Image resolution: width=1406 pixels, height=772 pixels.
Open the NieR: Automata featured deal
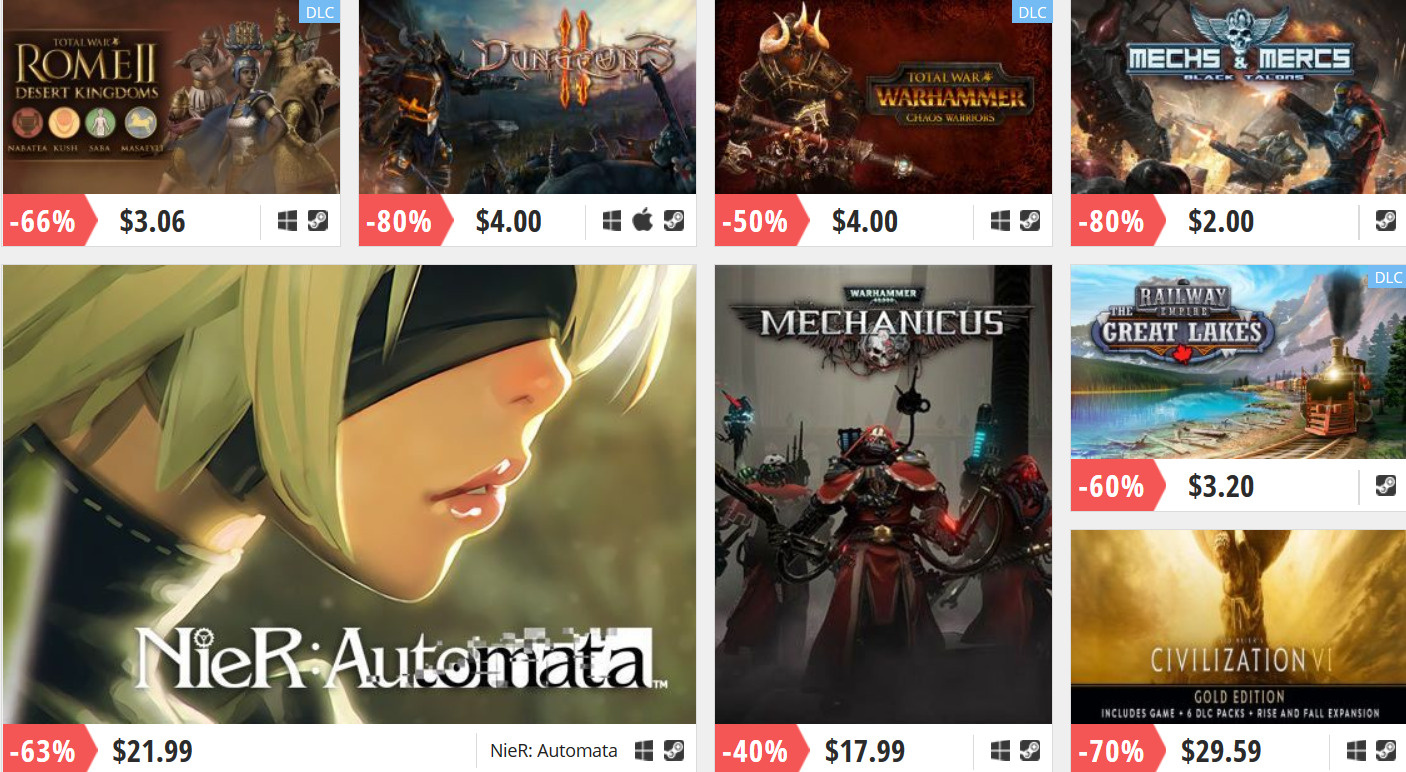point(349,494)
